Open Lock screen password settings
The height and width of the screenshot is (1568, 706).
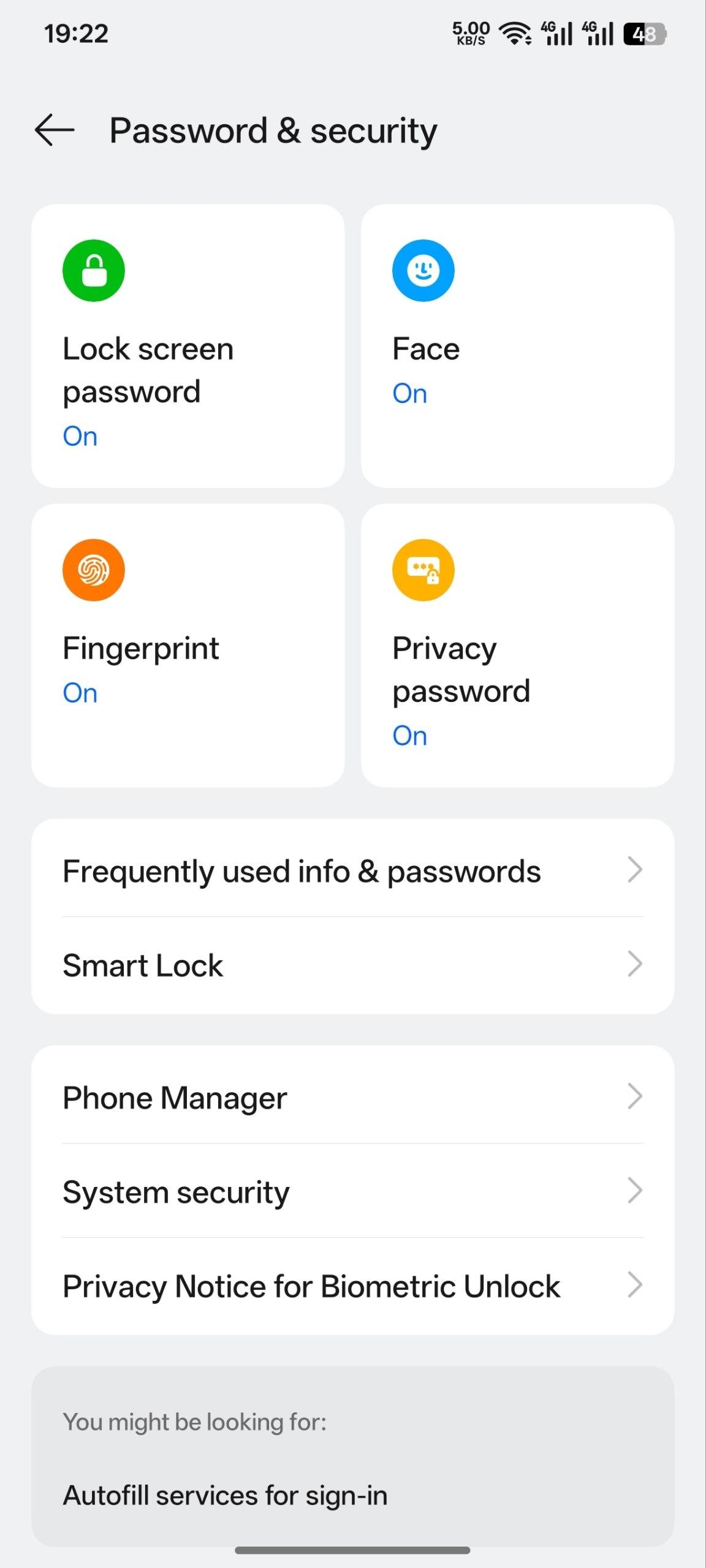[x=188, y=346]
